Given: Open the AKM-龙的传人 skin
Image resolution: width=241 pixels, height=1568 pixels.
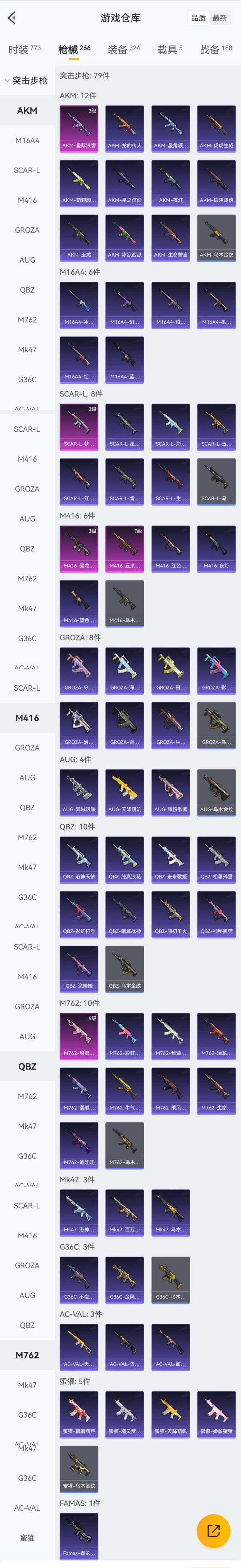Looking at the screenshot, I should [124, 128].
